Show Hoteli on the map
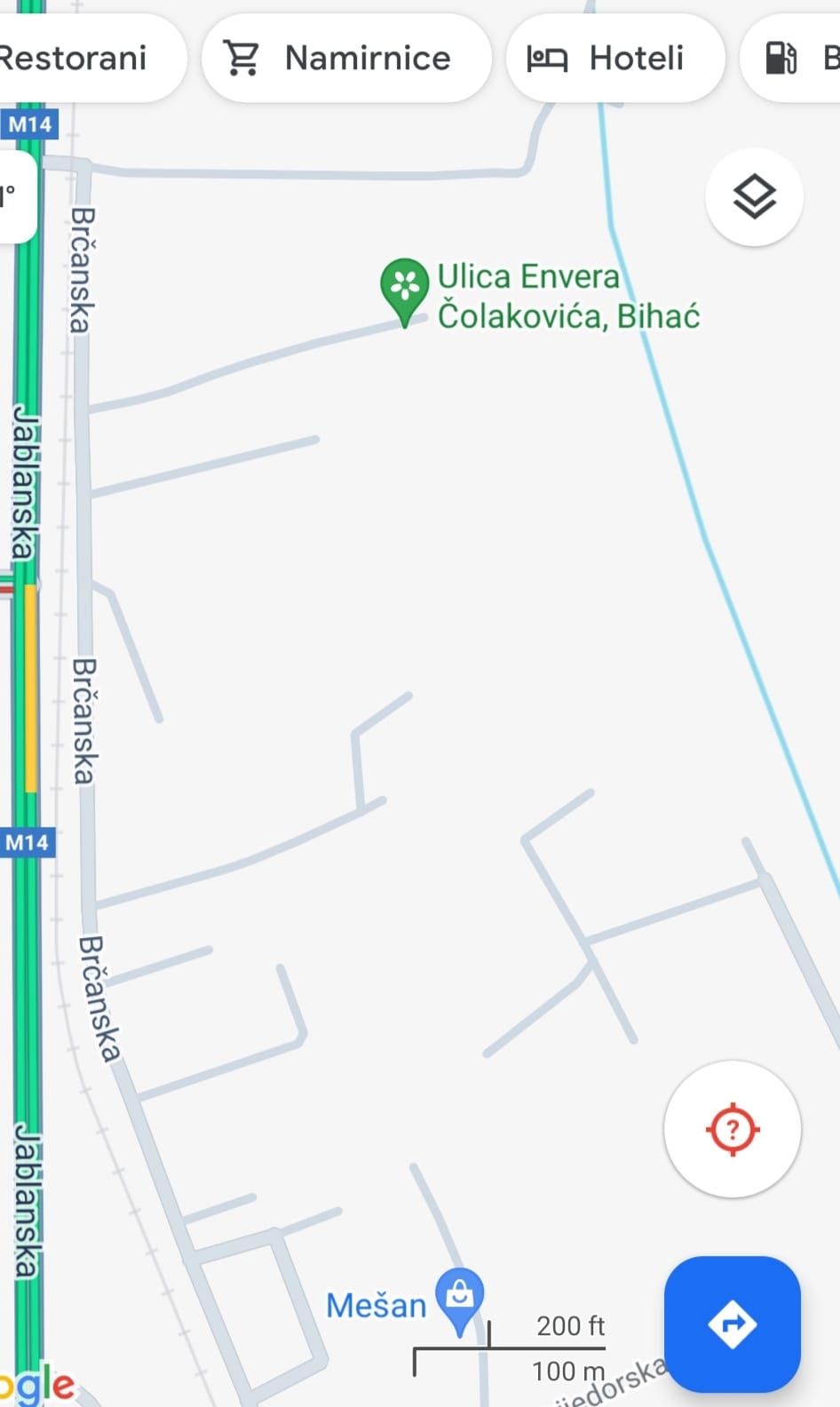 pos(615,59)
